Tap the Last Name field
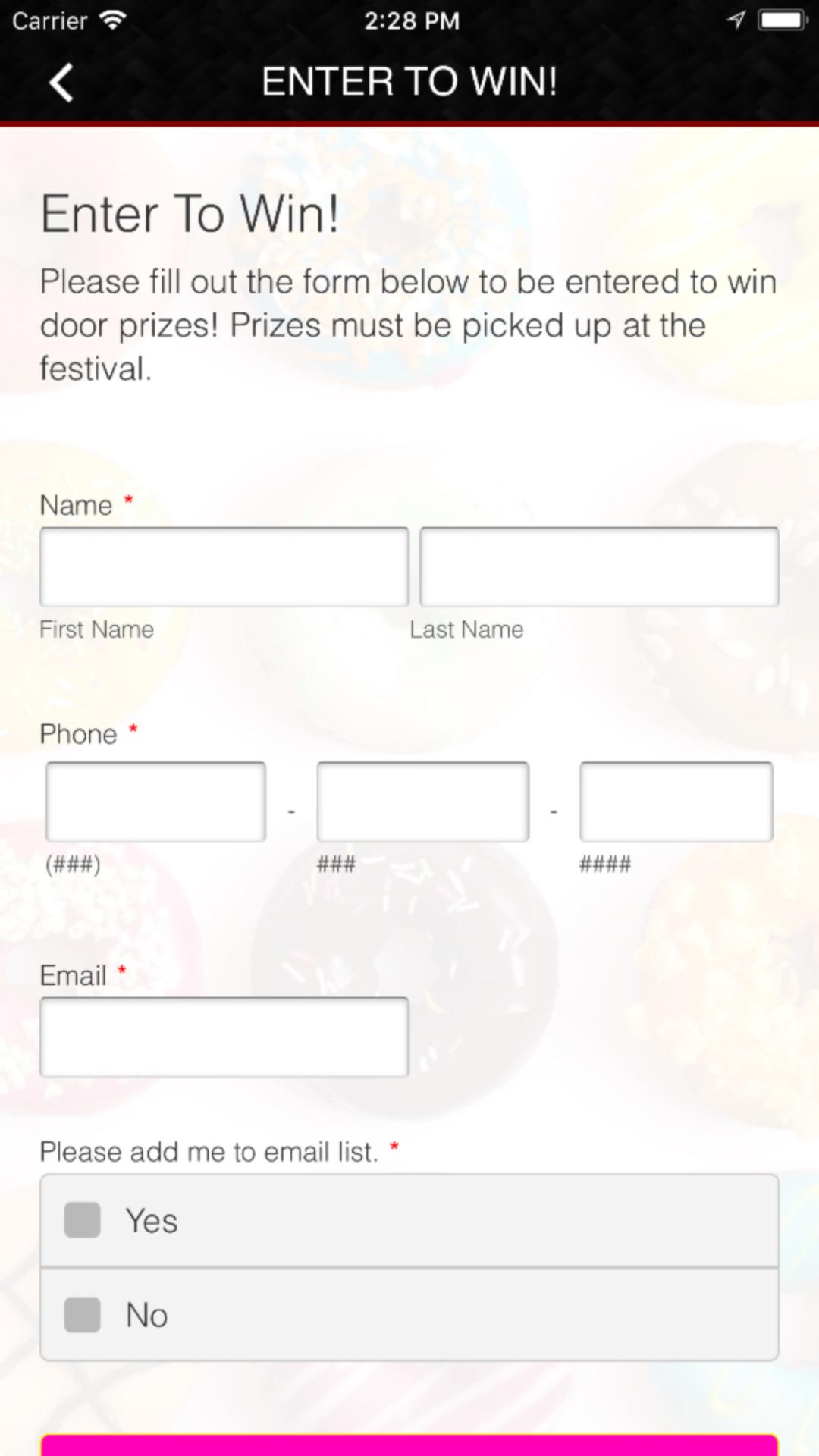This screenshot has width=819, height=1456. (599, 566)
